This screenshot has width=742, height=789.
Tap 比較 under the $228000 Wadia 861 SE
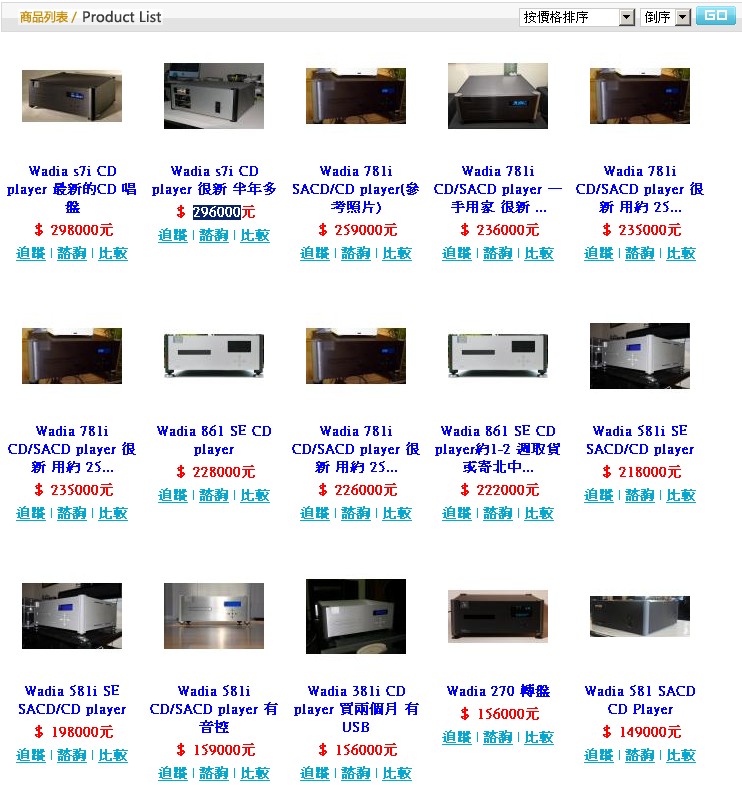tap(255, 496)
